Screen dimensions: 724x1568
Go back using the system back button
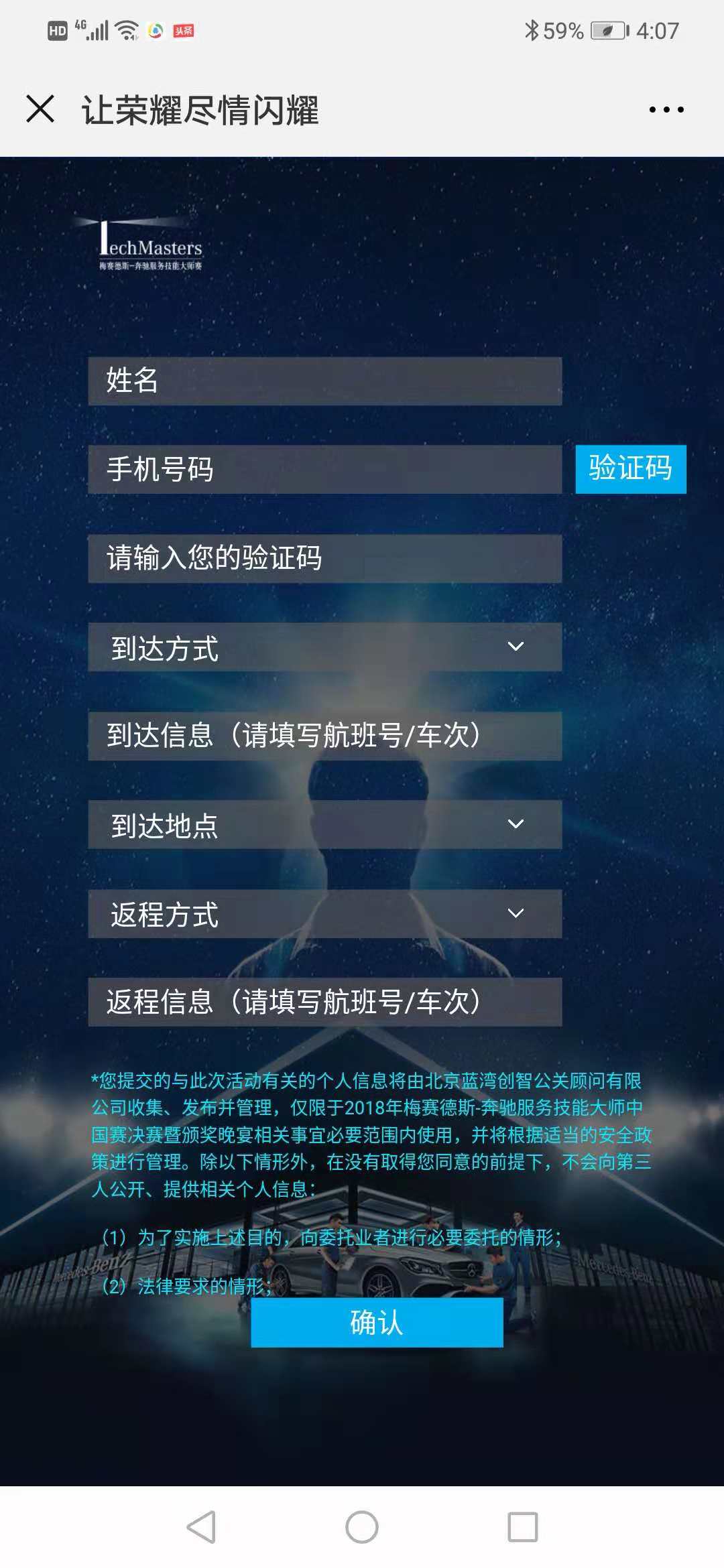click(201, 1527)
